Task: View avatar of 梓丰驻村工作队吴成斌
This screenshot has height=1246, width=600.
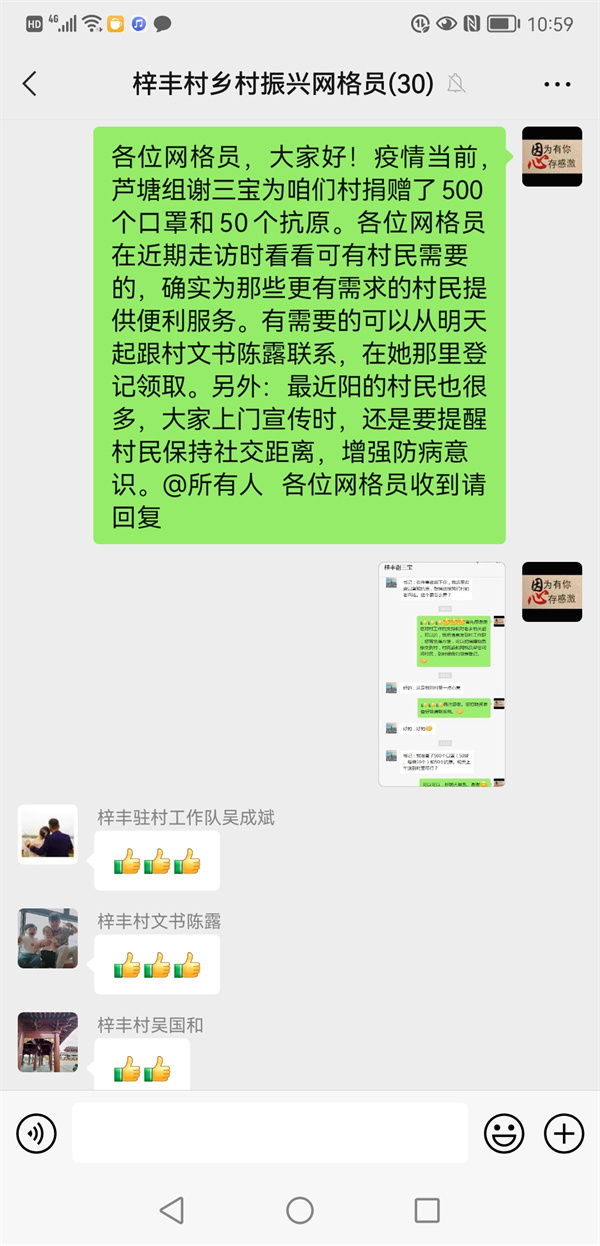Action: coord(48,834)
